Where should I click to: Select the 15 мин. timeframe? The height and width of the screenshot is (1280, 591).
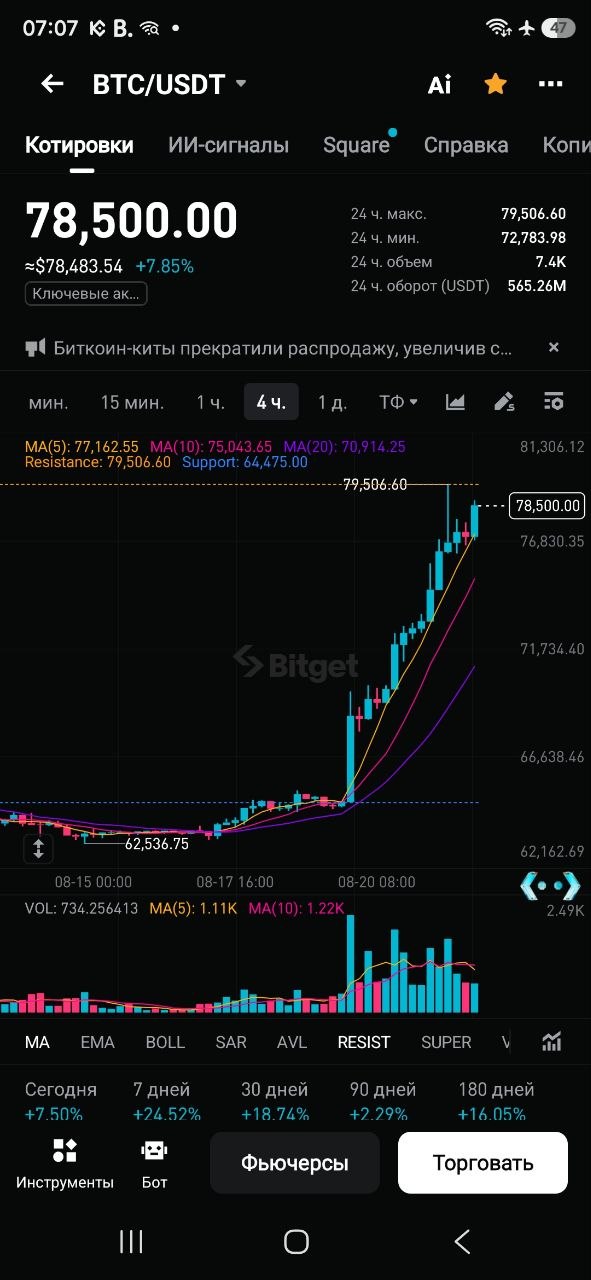[132, 402]
